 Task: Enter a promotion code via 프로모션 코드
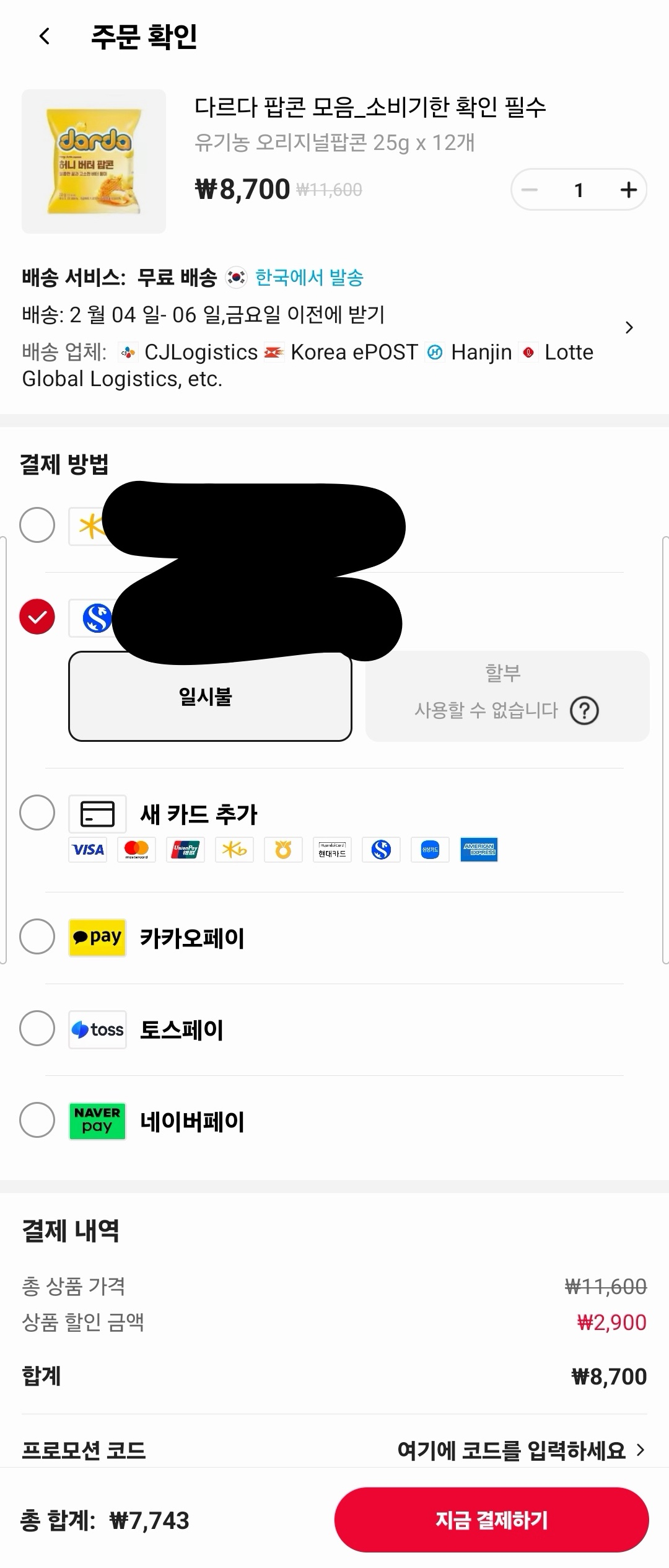pyautogui.click(x=520, y=1450)
